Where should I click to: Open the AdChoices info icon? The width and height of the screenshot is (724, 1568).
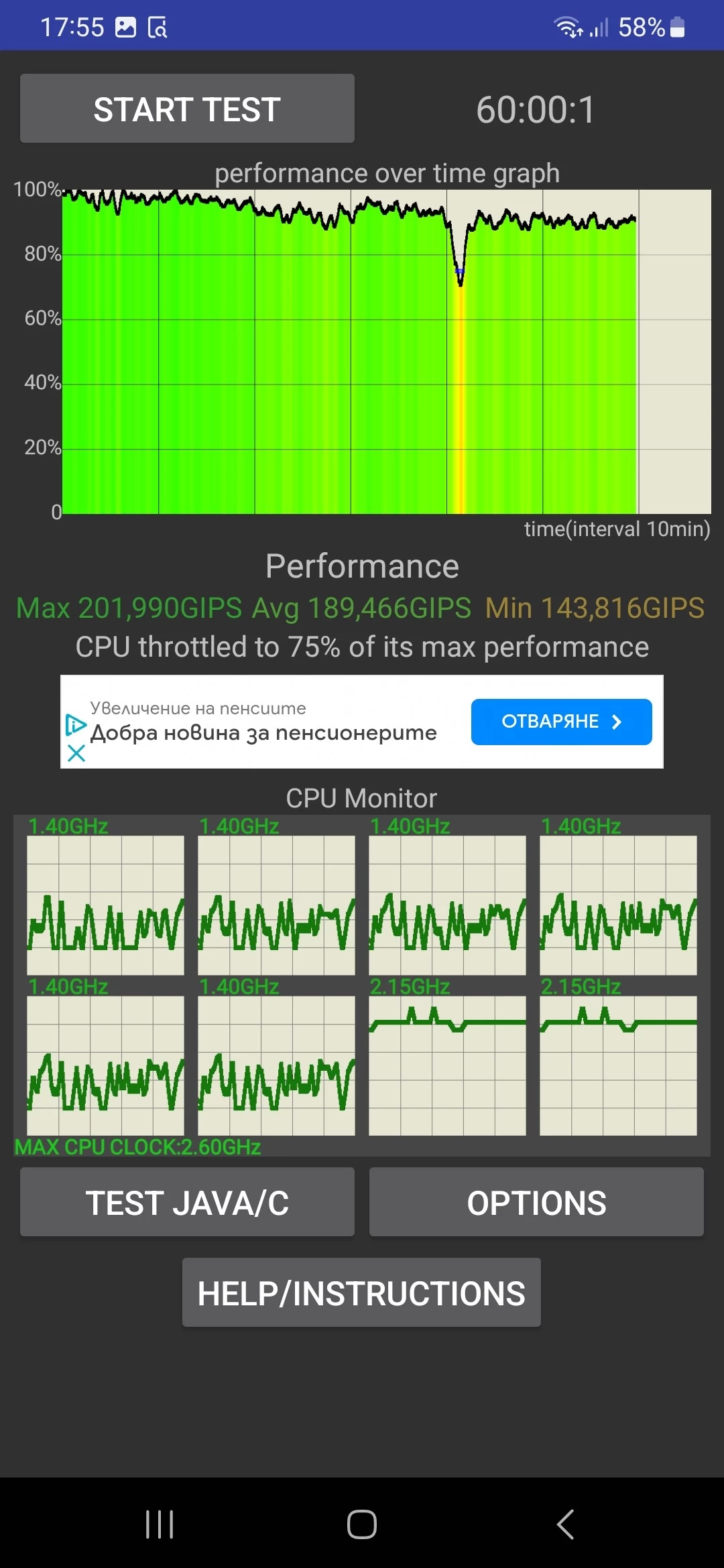75,725
